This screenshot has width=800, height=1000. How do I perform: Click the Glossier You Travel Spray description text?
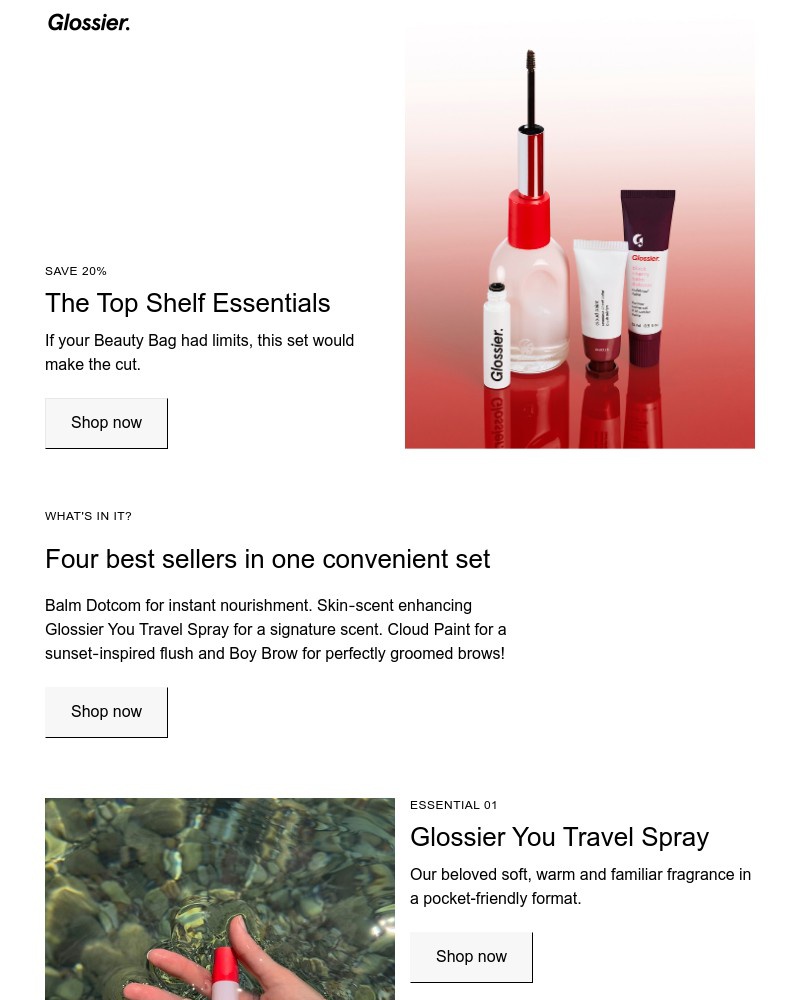[580, 886]
